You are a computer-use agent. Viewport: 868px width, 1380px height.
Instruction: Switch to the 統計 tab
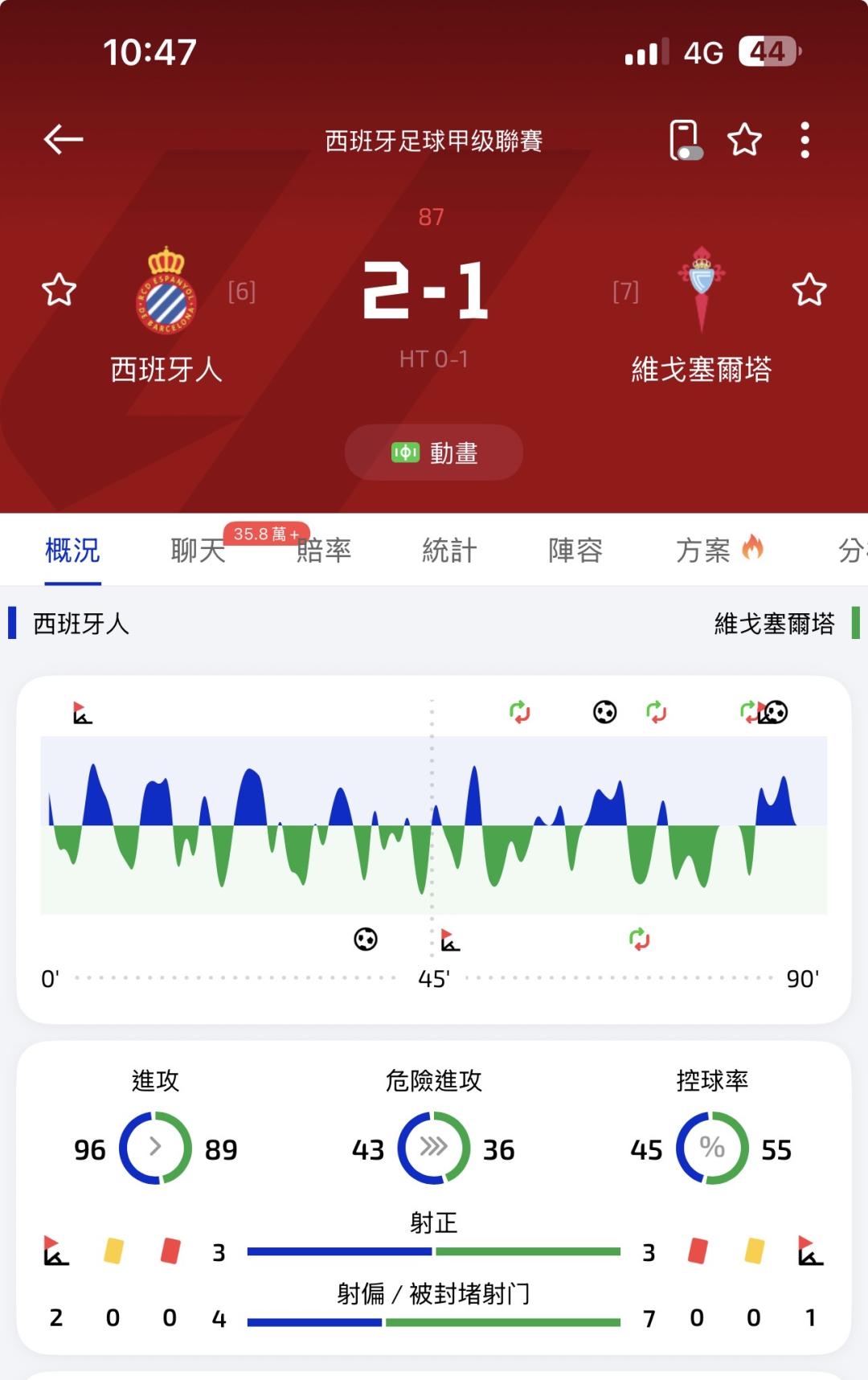click(x=449, y=551)
